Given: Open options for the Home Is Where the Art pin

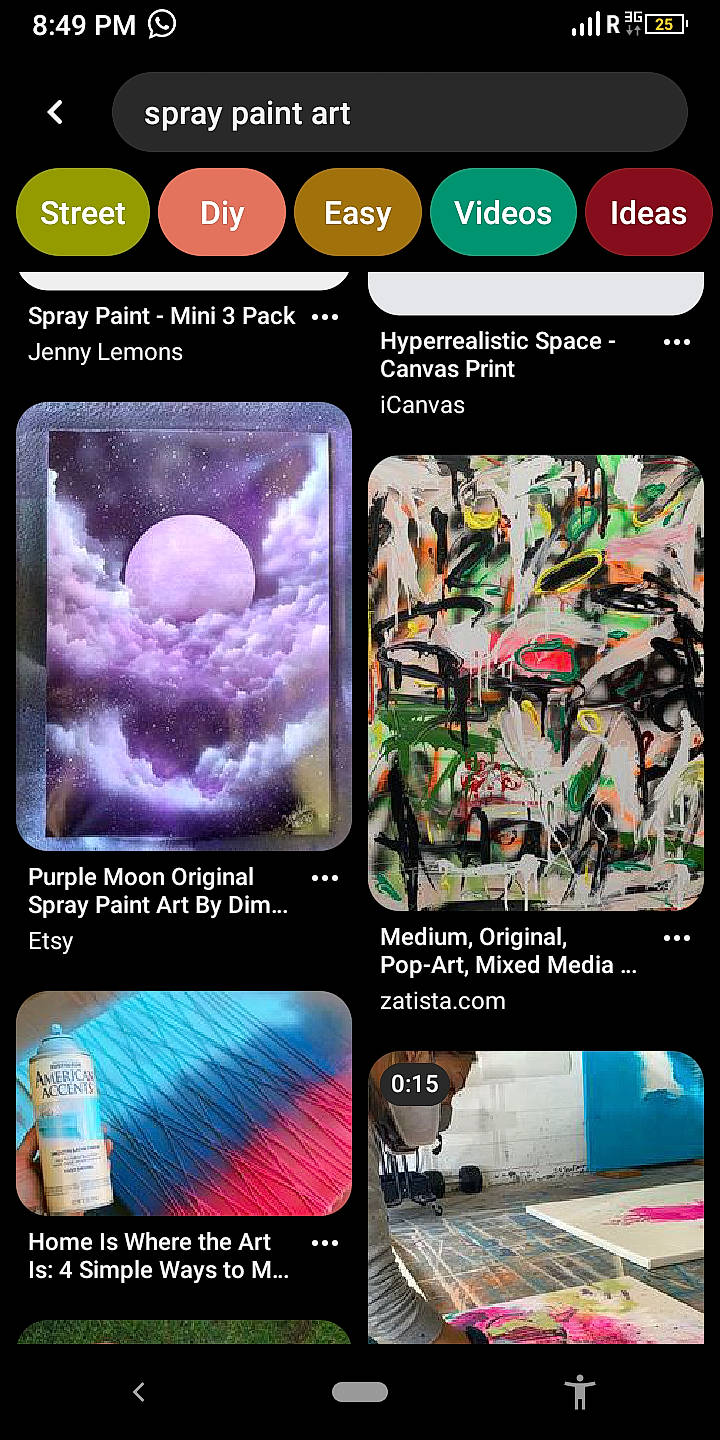Looking at the screenshot, I should (x=325, y=1242).
